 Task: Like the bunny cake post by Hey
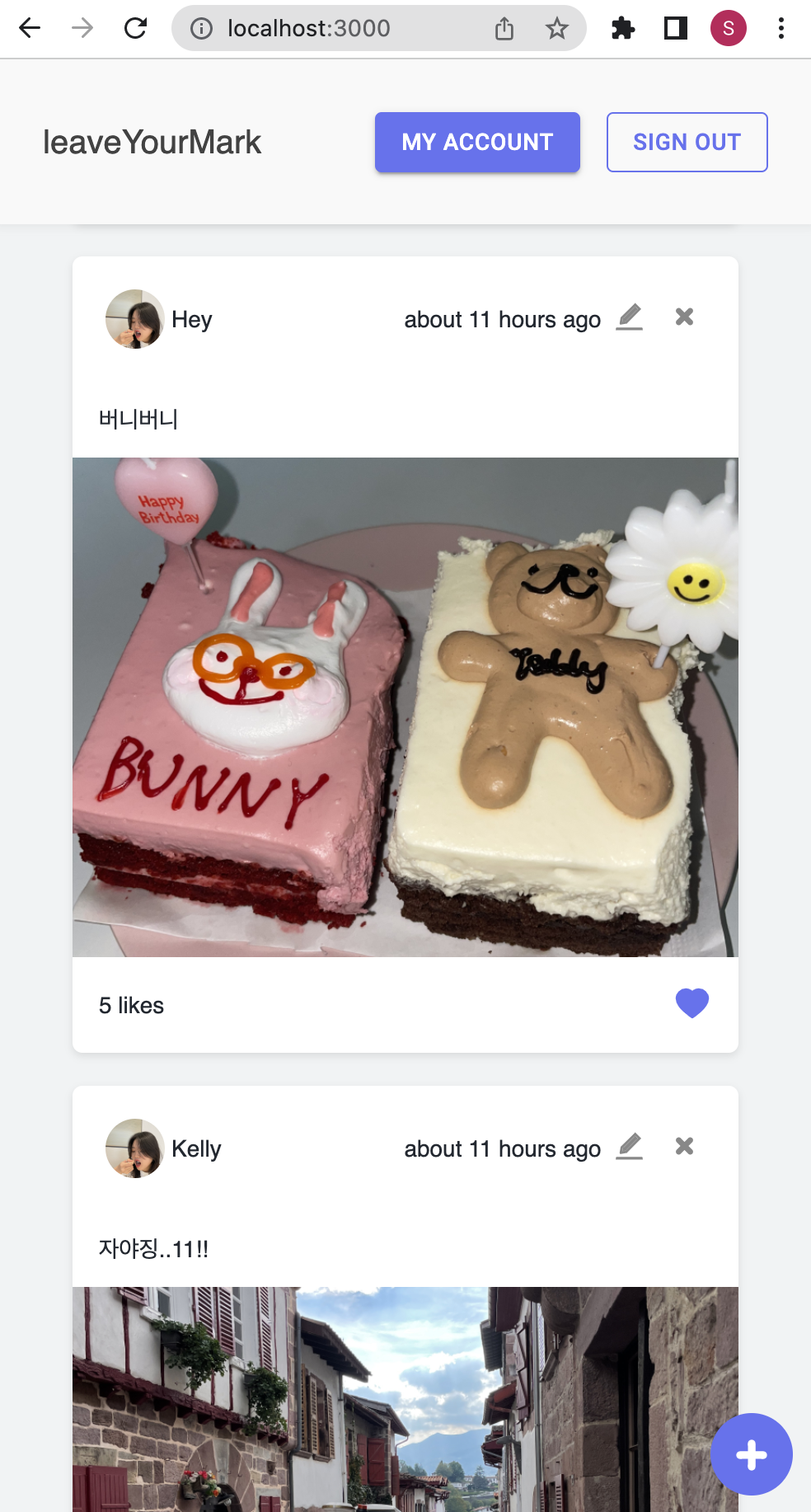tap(691, 1003)
